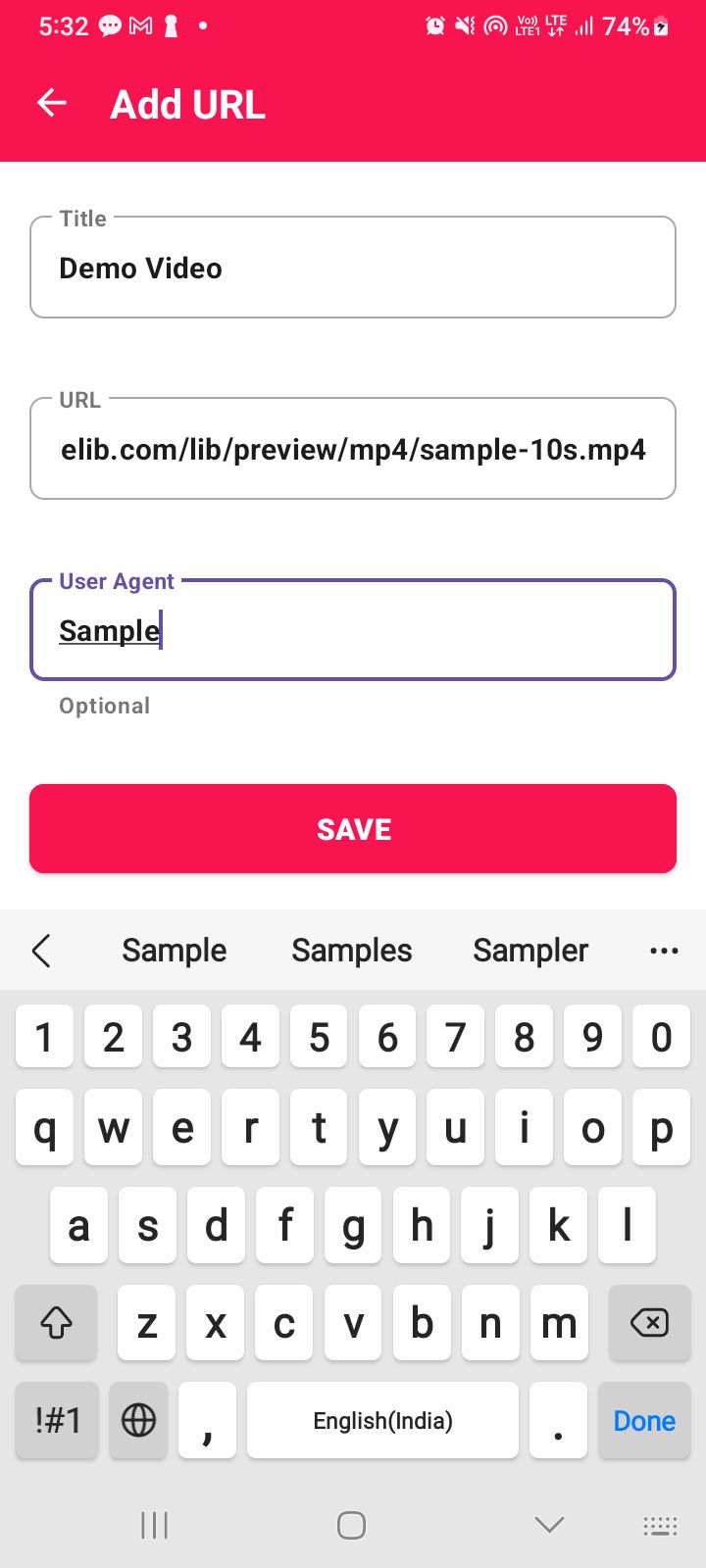
Task: Choose the "Samples" keyboard suggestion
Action: click(x=351, y=951)
